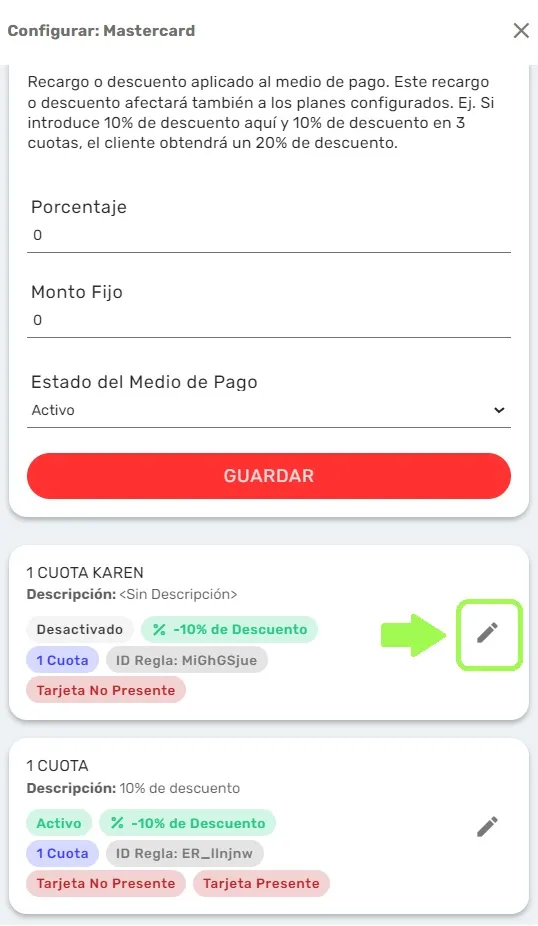Edit the 1 CUOTA plan with ER_IInjnw rule
Image resolution: width=538 pixels, height=926 pixels.
(488, 827)
